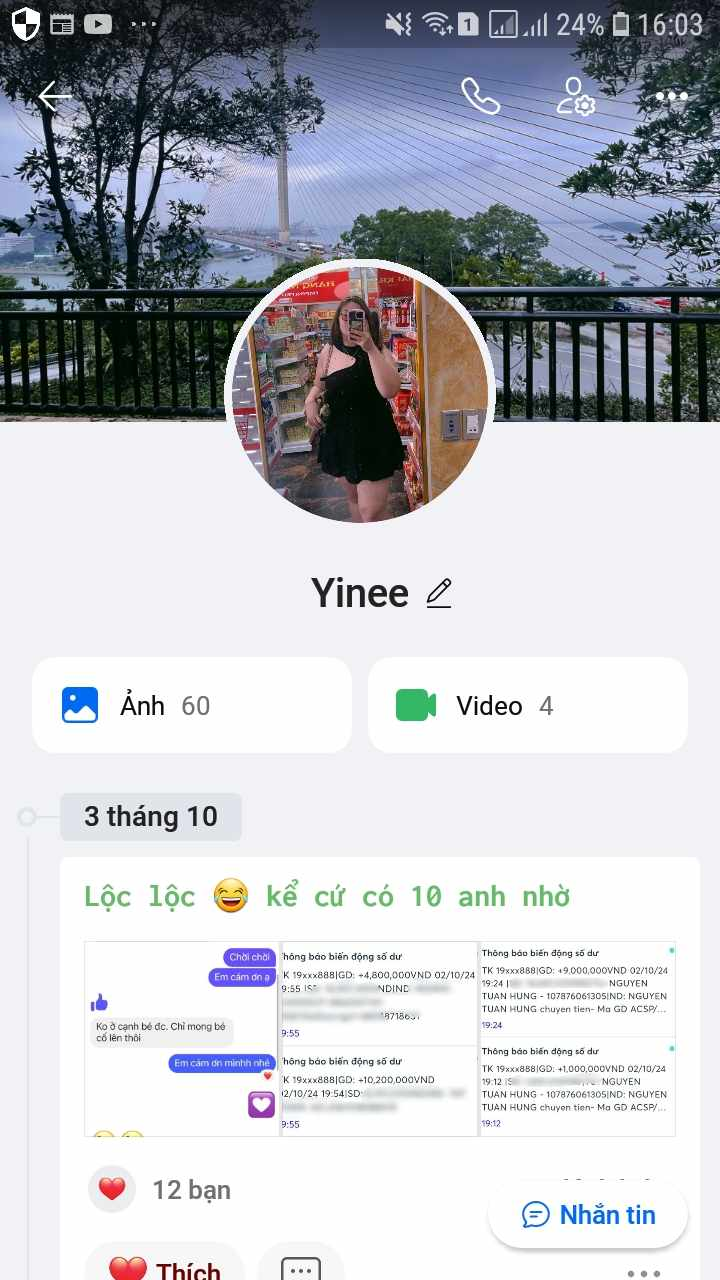Comment on the 3 tháng 10 post

301,1268
